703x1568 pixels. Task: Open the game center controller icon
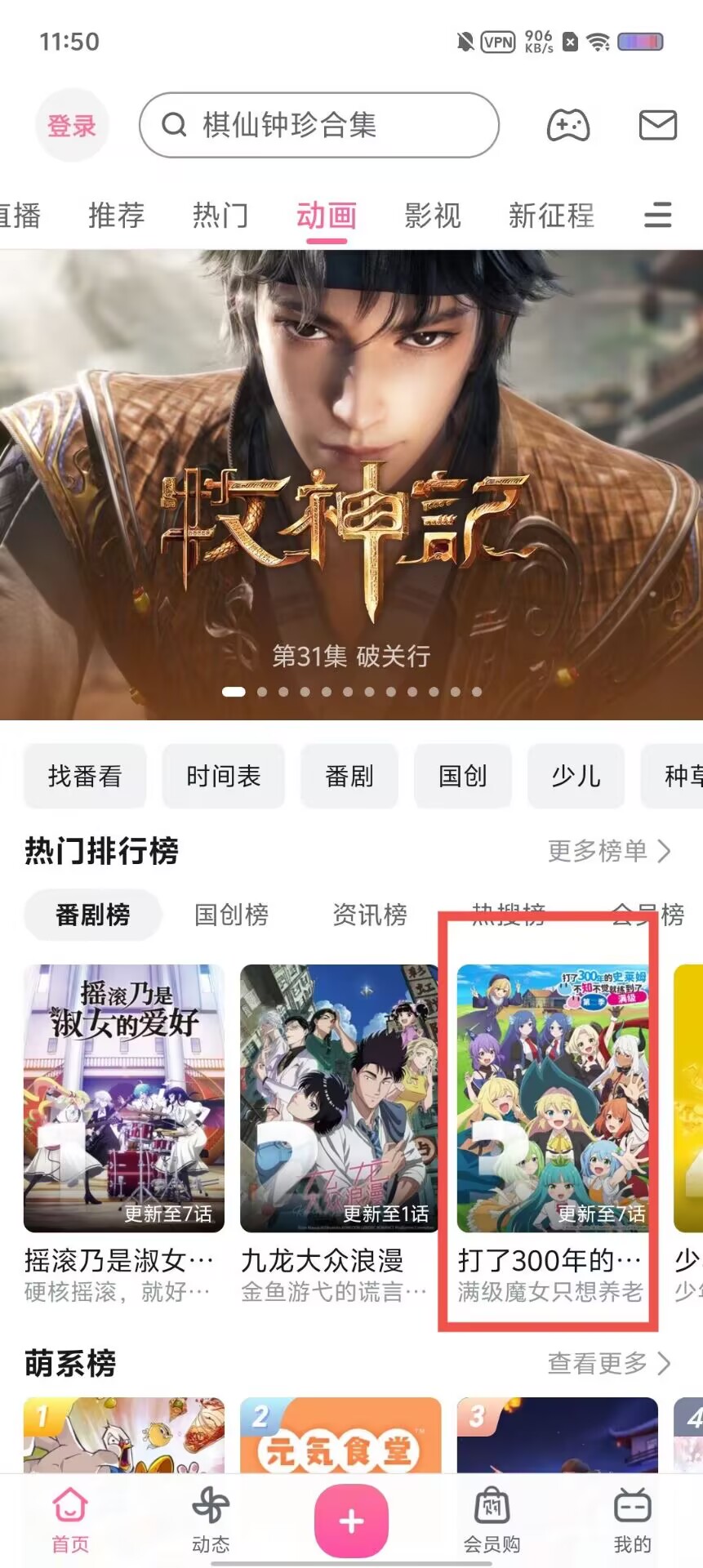coord(567,126)
